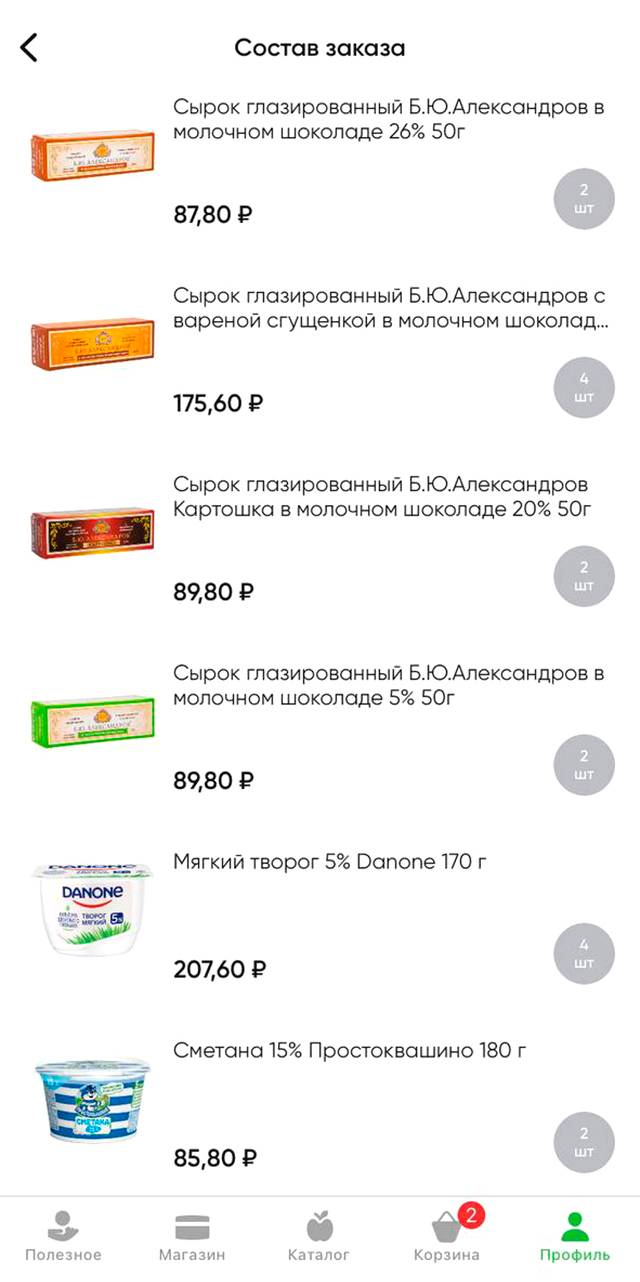Go back from the order contents screen

pyautogui.click(x=29, y=47)
